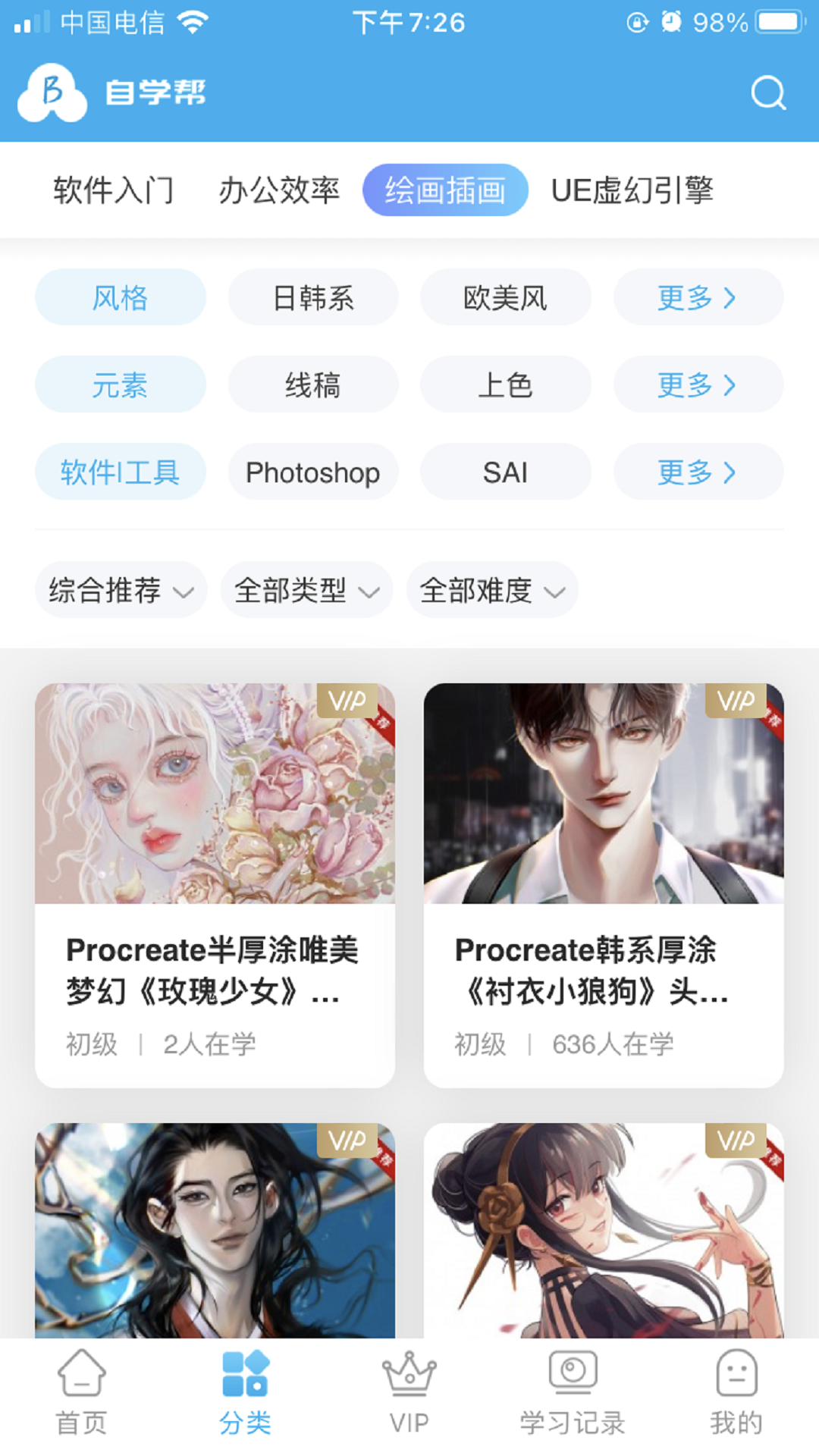Image resolution: width=819 pixels, height=1456 pixels.
Task: Enable the 线稿 element filter
Action: click(x=313, y=384)
